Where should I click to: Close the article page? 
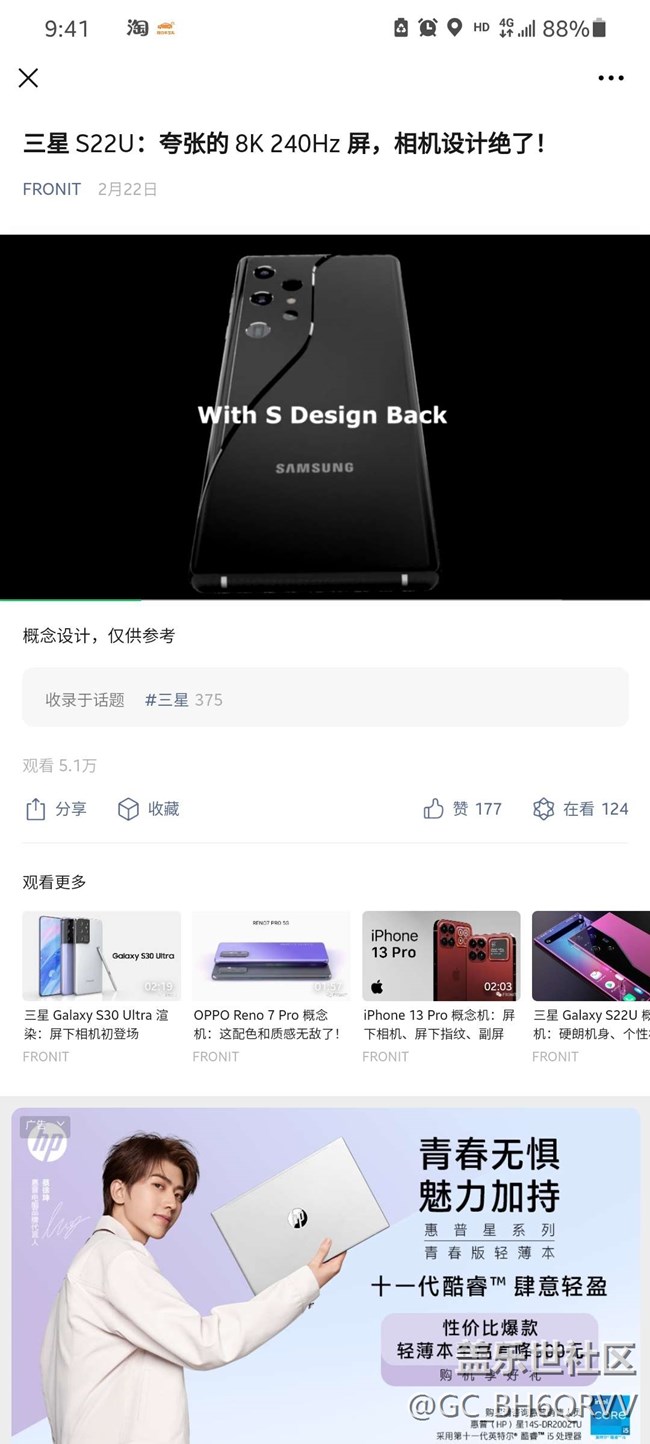pos(28,78)
